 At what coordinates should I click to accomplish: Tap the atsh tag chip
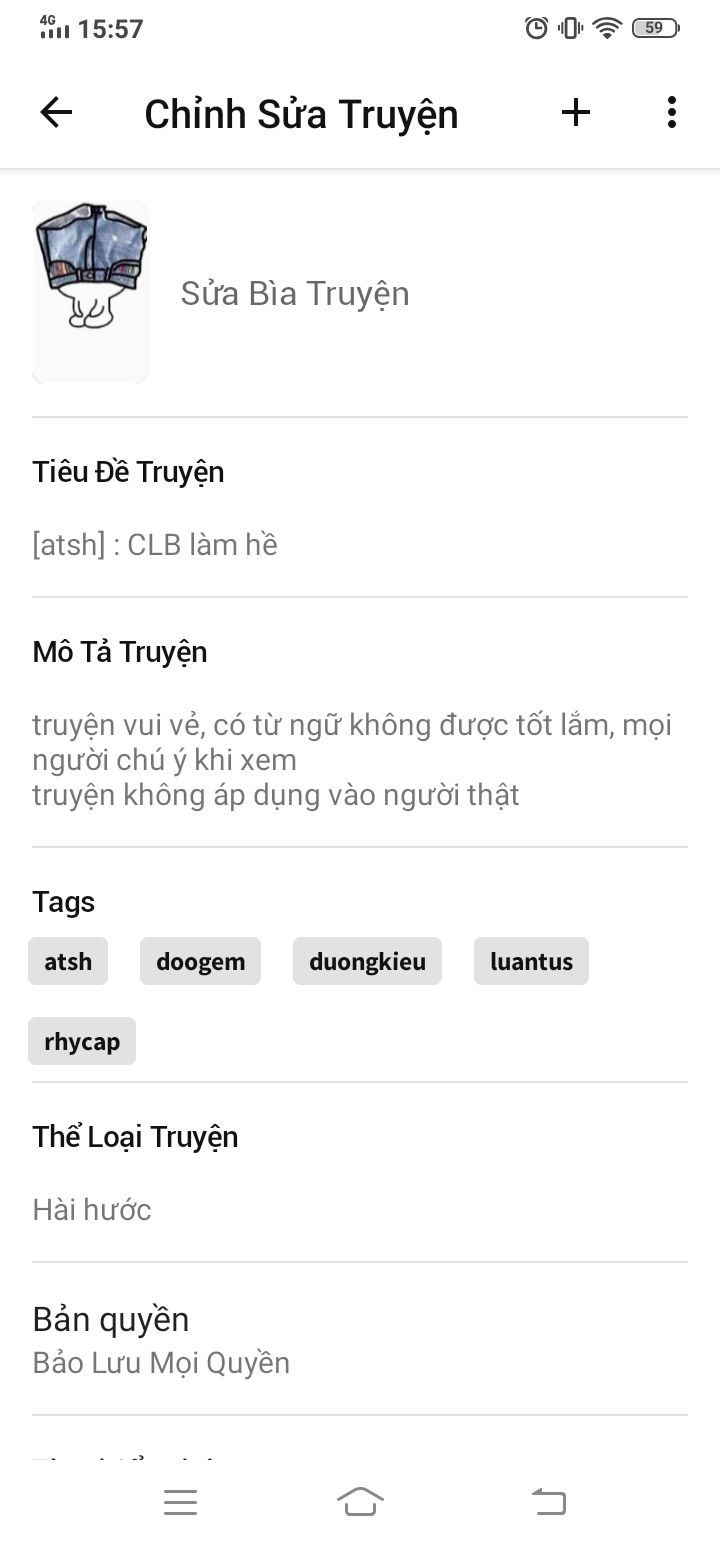point(68,962)
